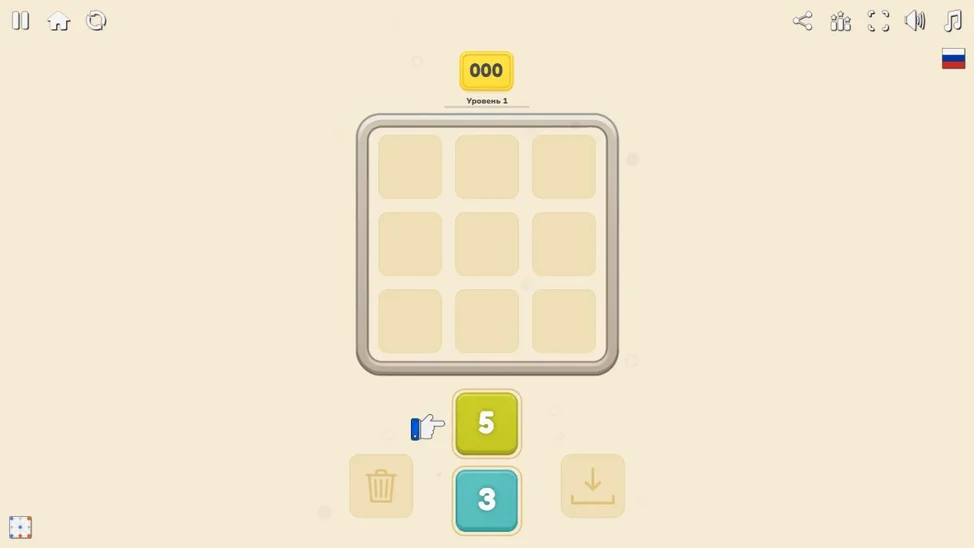The height and width of the screenshot is (548, 974).
Task: Open the leaderboard
Action: pyautogui.click(x=840, y=21)
